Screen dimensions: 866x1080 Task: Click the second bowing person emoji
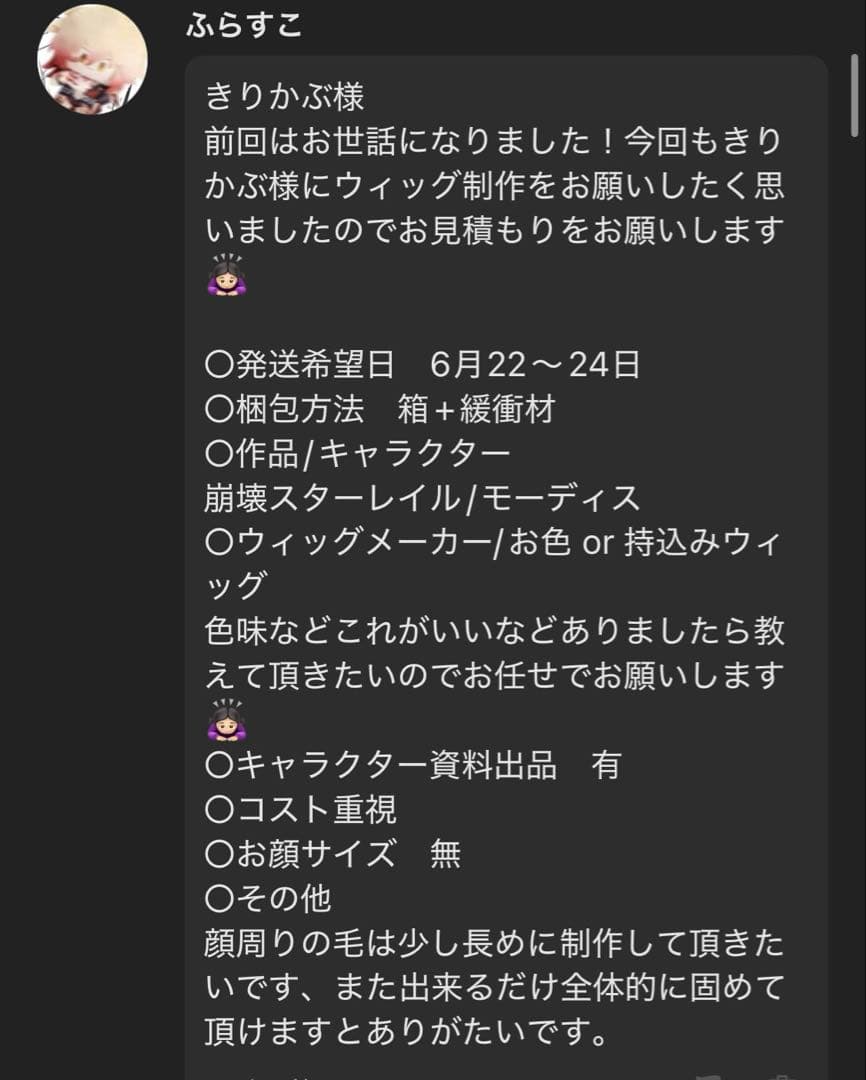tap(227, 723)
